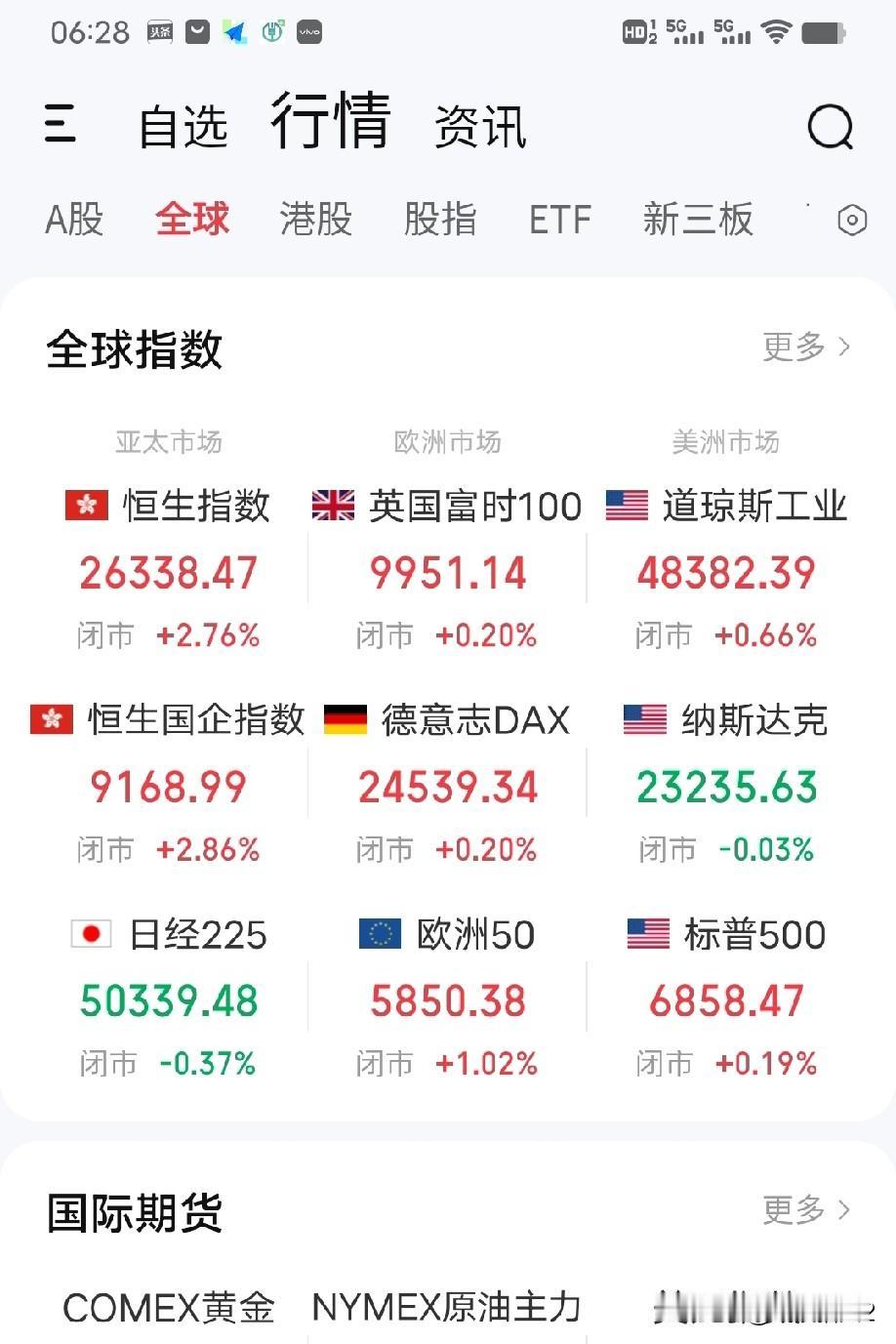Tap the German flag beside 德意志DAX
This screenshot has width=896, height=1344.
click(346, 719)
